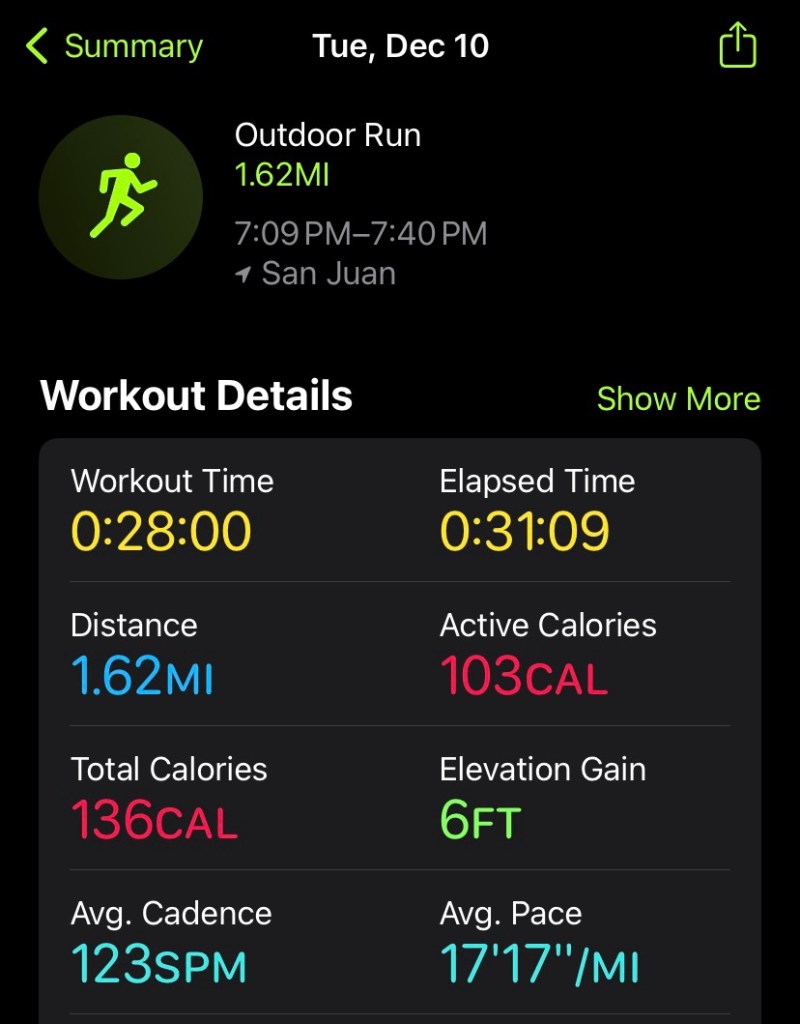
Task: Share this outdoor run workout
Action: (737, 46)
